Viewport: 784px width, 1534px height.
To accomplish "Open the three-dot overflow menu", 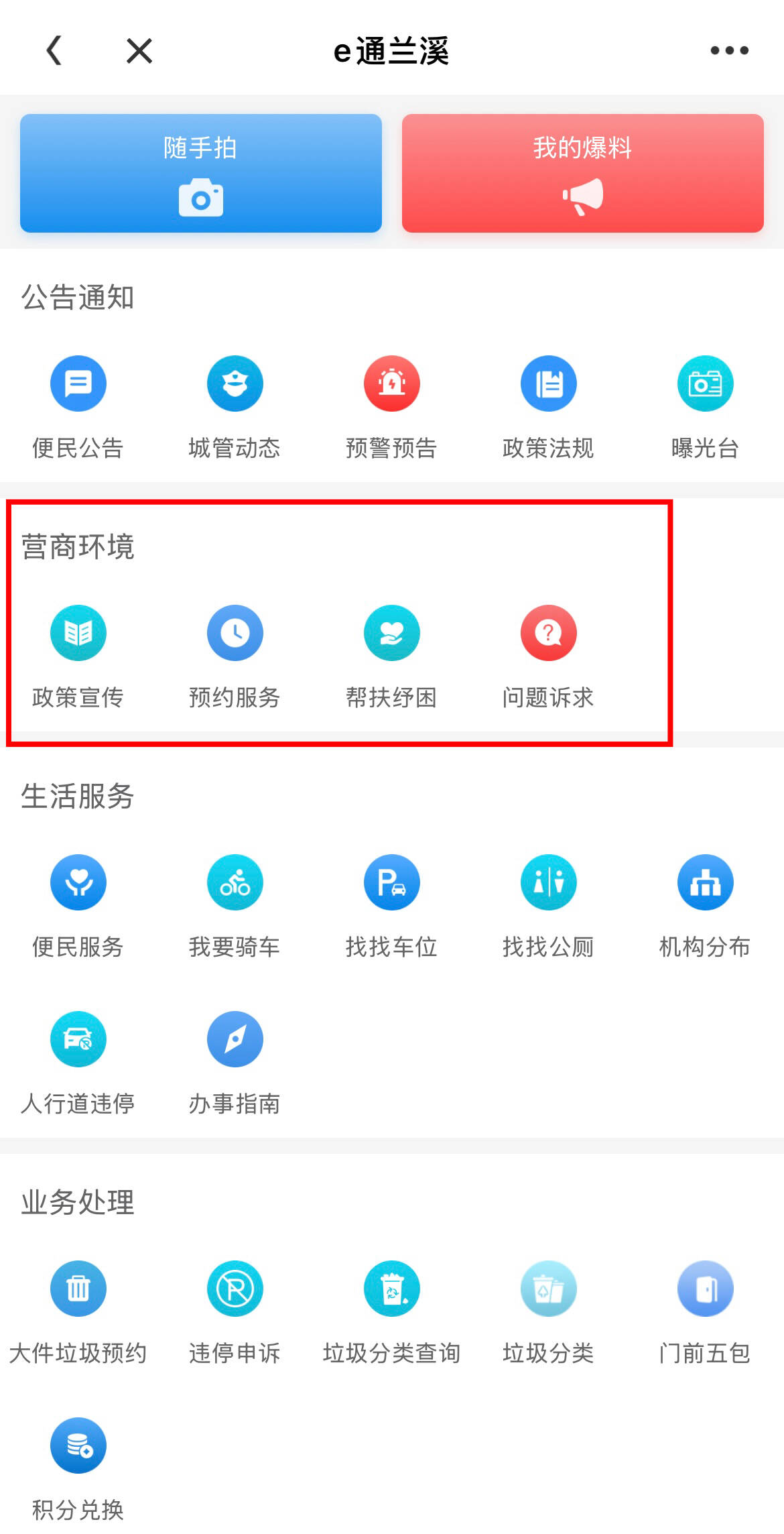I will (729, 51).
